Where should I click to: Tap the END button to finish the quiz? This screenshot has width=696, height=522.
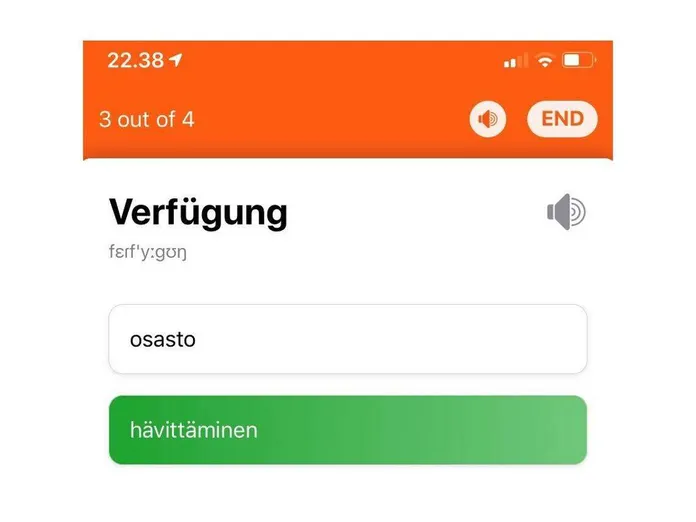coord(562,119)
